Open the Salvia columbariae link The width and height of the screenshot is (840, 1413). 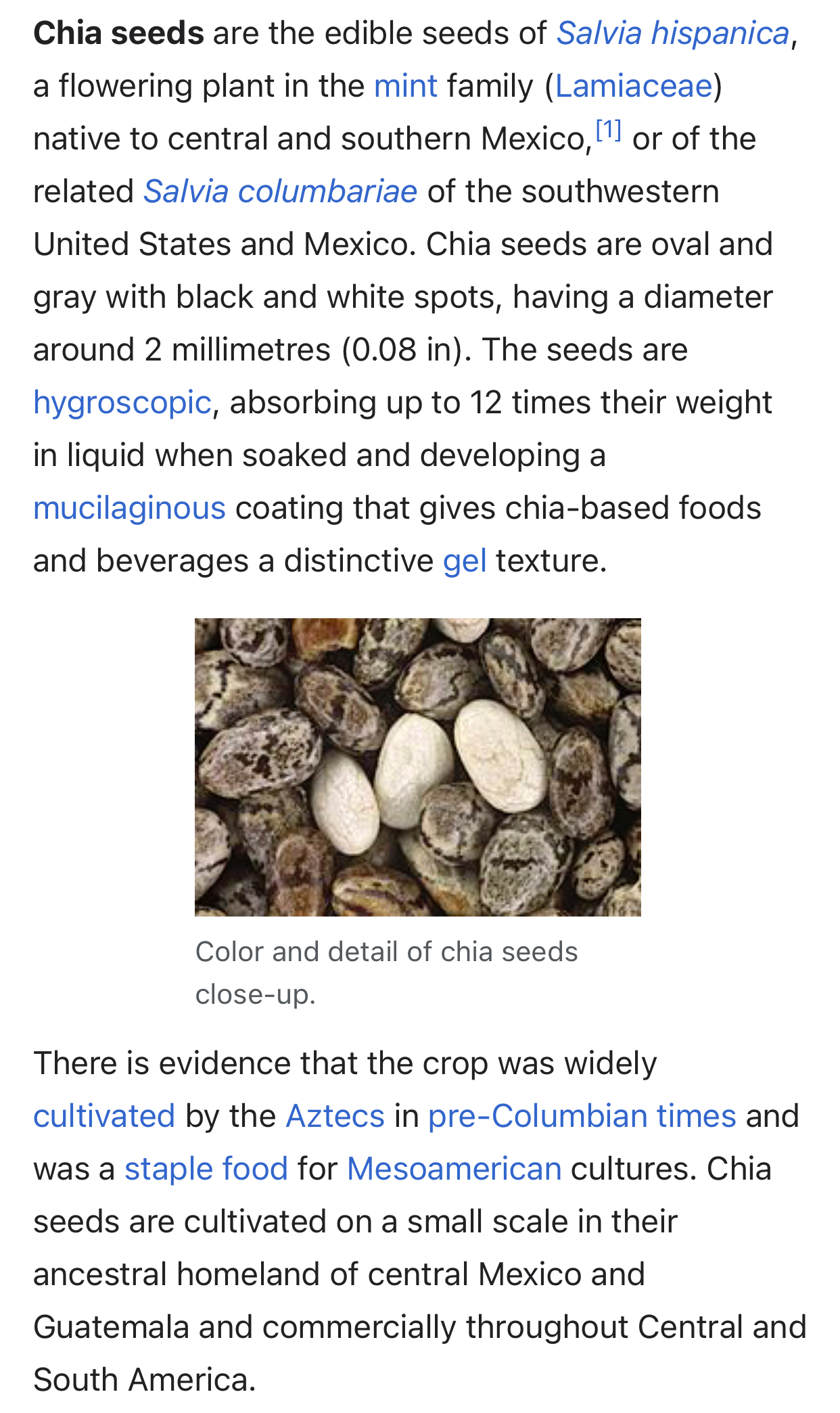pos(280,191)
